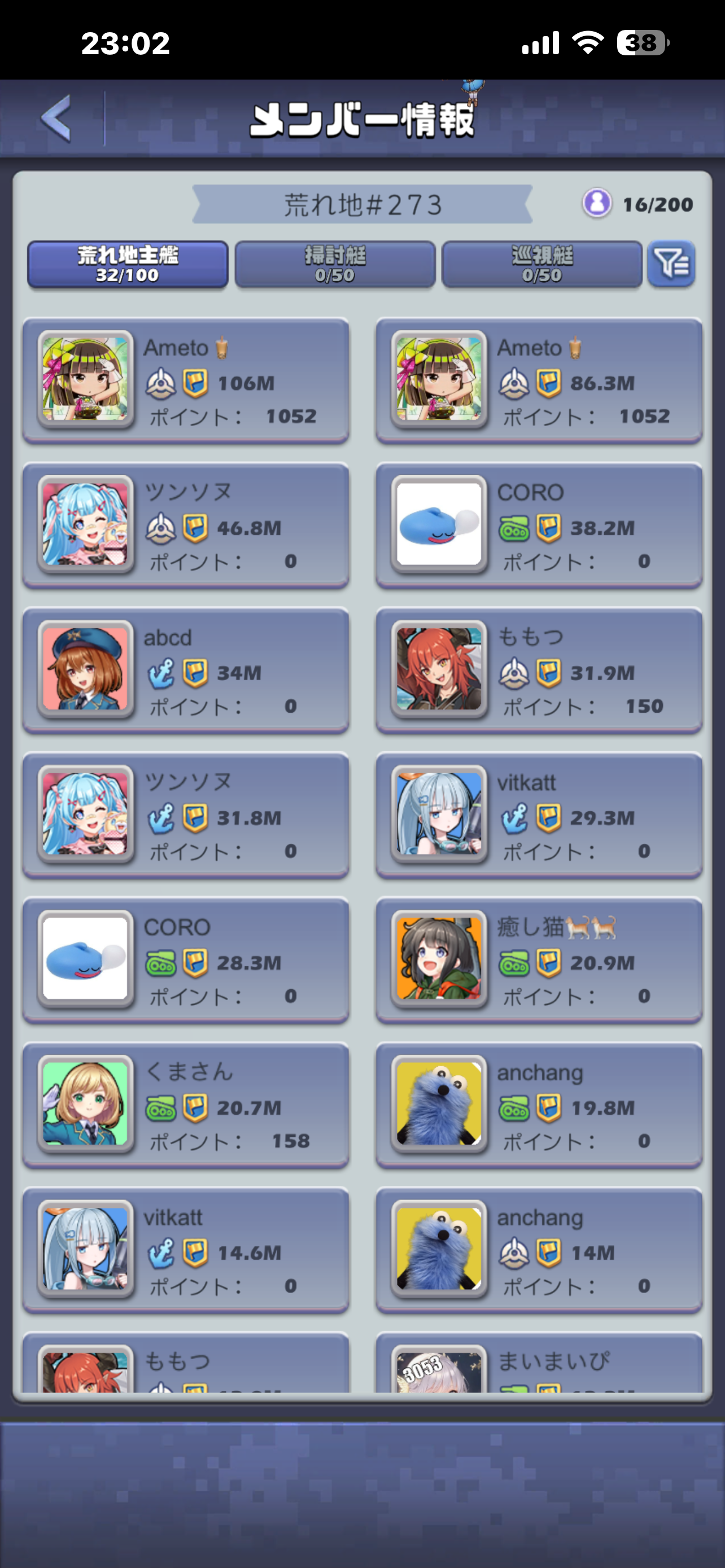
Task: Open the member filter icon
Action: point(671,264)
